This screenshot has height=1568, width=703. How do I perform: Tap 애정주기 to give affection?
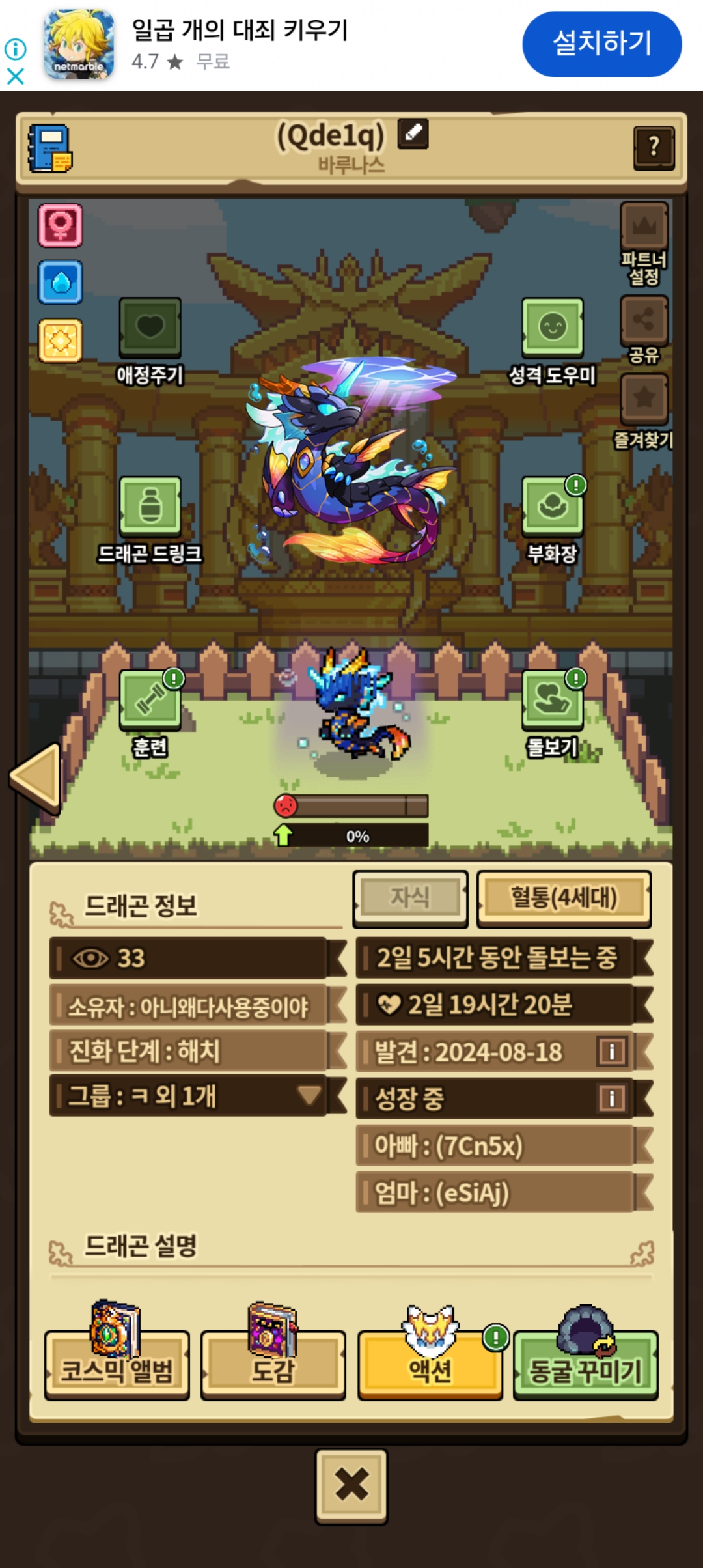(150, 328)
